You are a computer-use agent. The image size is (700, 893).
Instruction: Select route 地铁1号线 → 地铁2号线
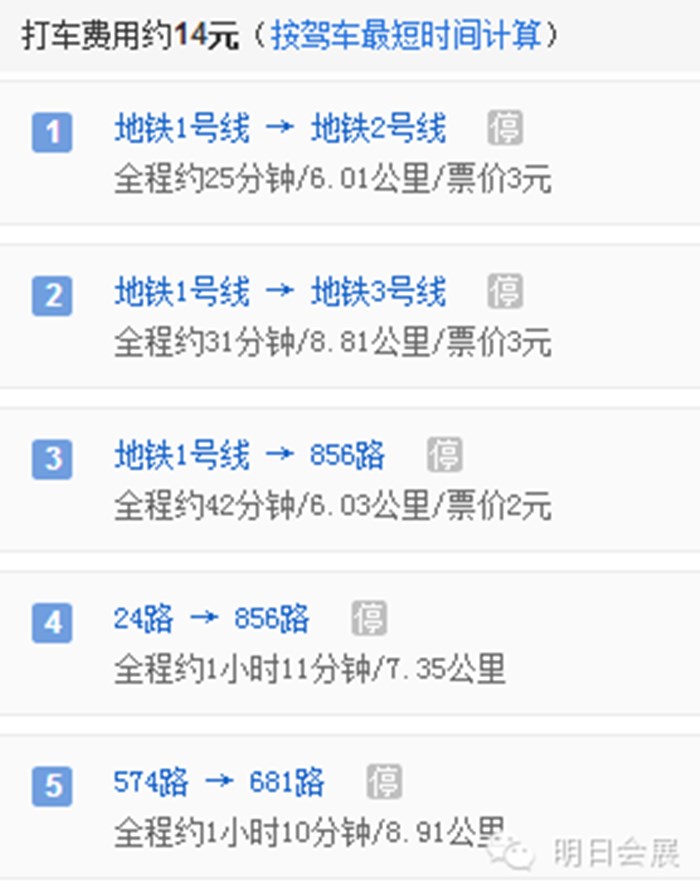point(280,129)
